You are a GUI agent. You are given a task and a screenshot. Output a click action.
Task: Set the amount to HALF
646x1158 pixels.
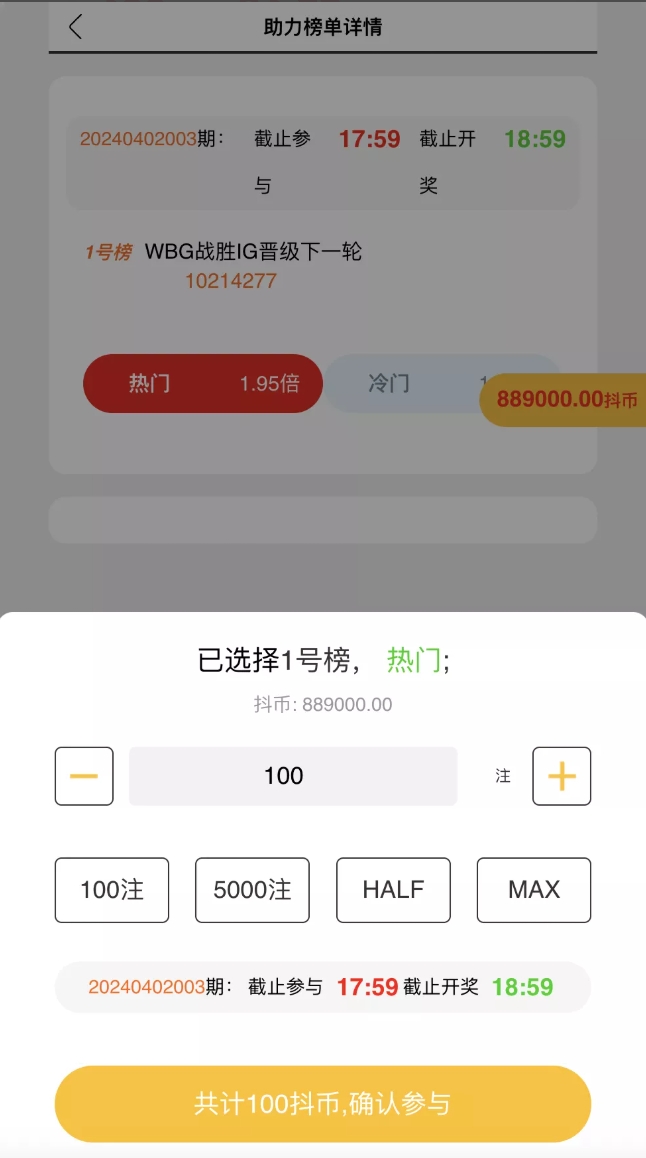coord(393,890)
